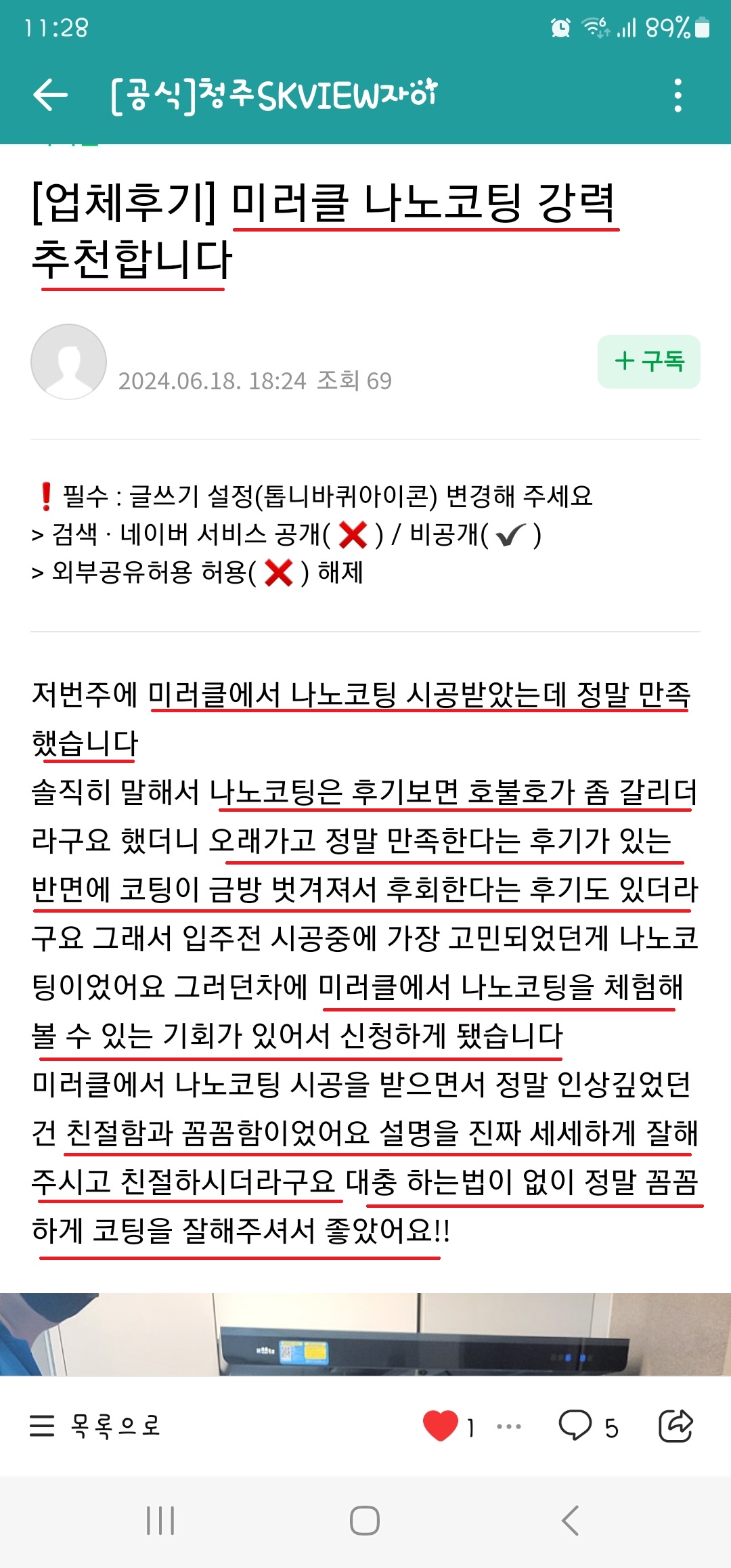This screenshot has width=731, height=1568.
Task: Subscribe with the 구독 button
Action: pos(648,362)
